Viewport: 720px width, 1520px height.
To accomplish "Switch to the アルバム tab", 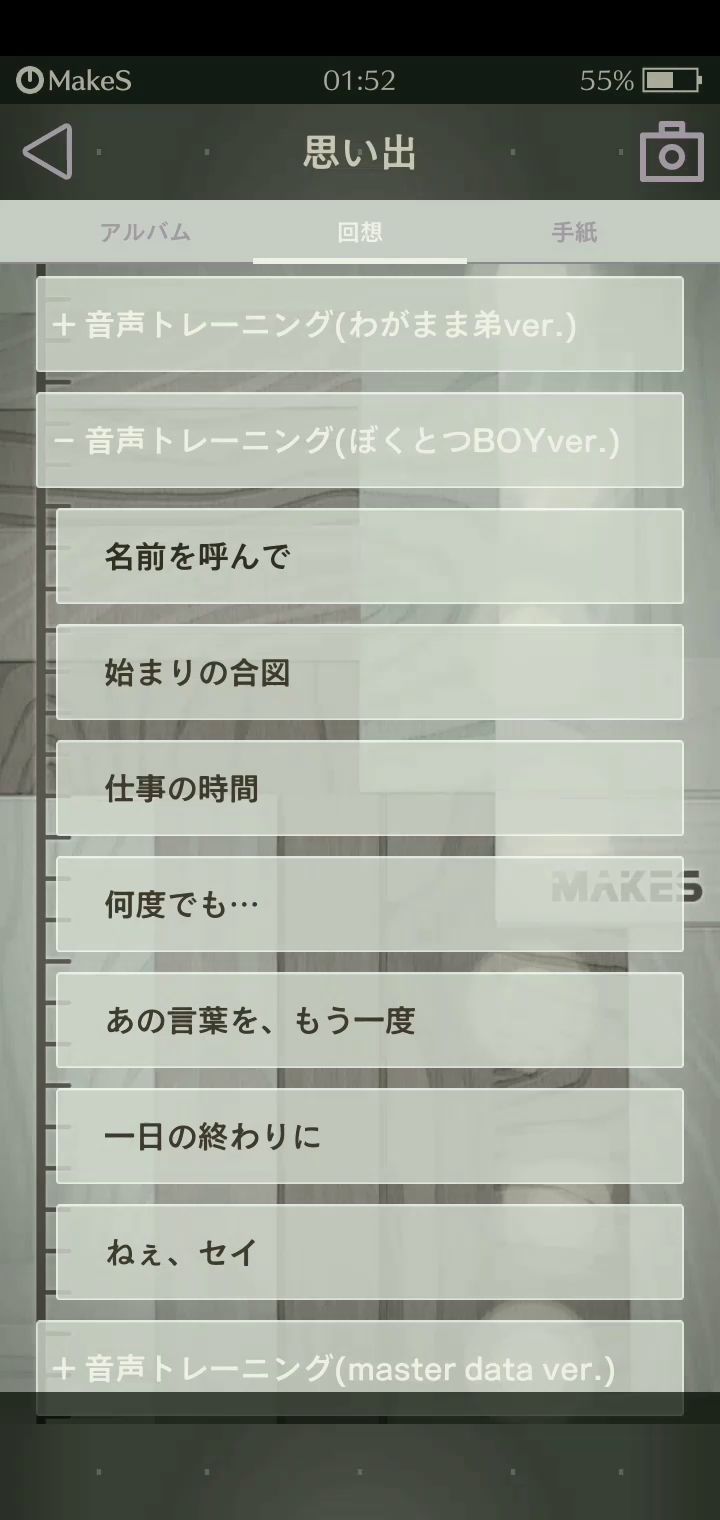I will click(x=145, y=232).
